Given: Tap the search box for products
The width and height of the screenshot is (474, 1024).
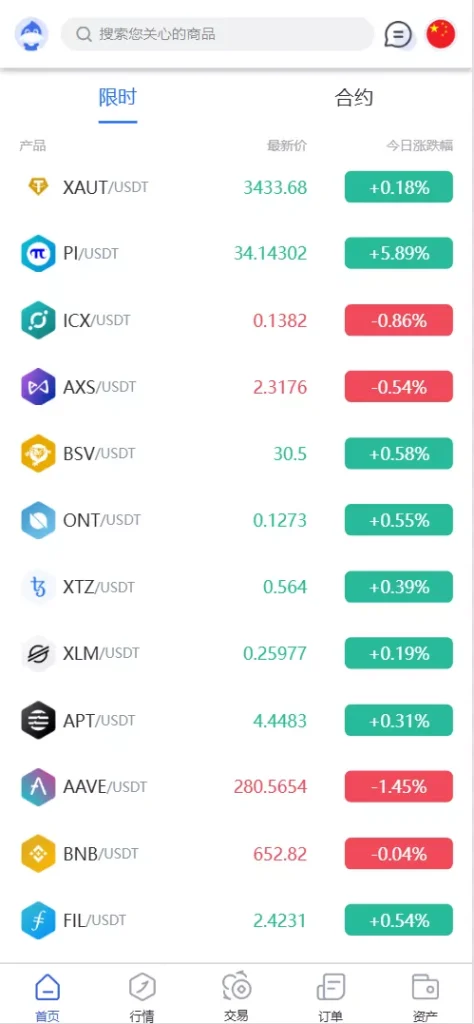Looking at the screenshot, I should 217,34.
